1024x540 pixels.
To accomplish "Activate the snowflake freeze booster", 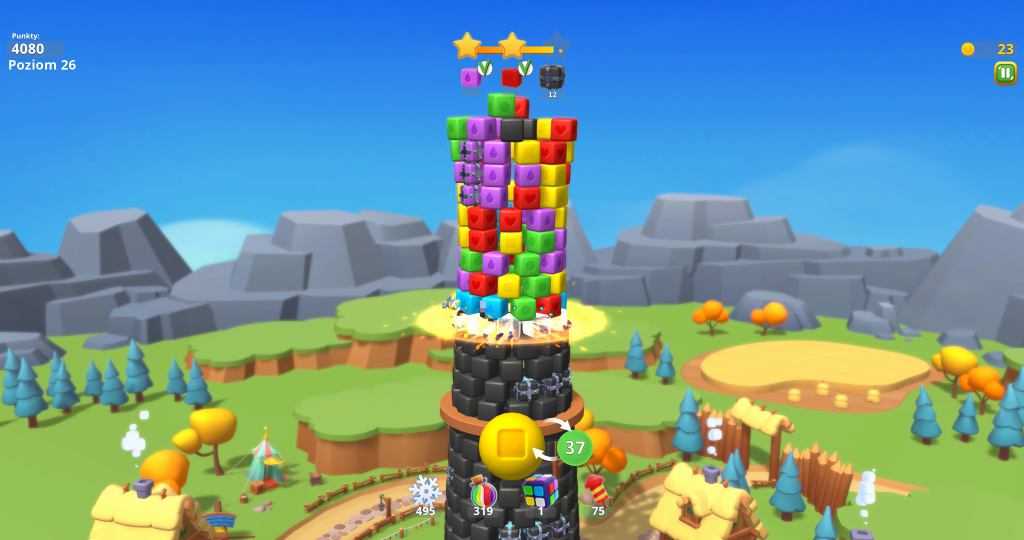I will [x=426, y=490].
